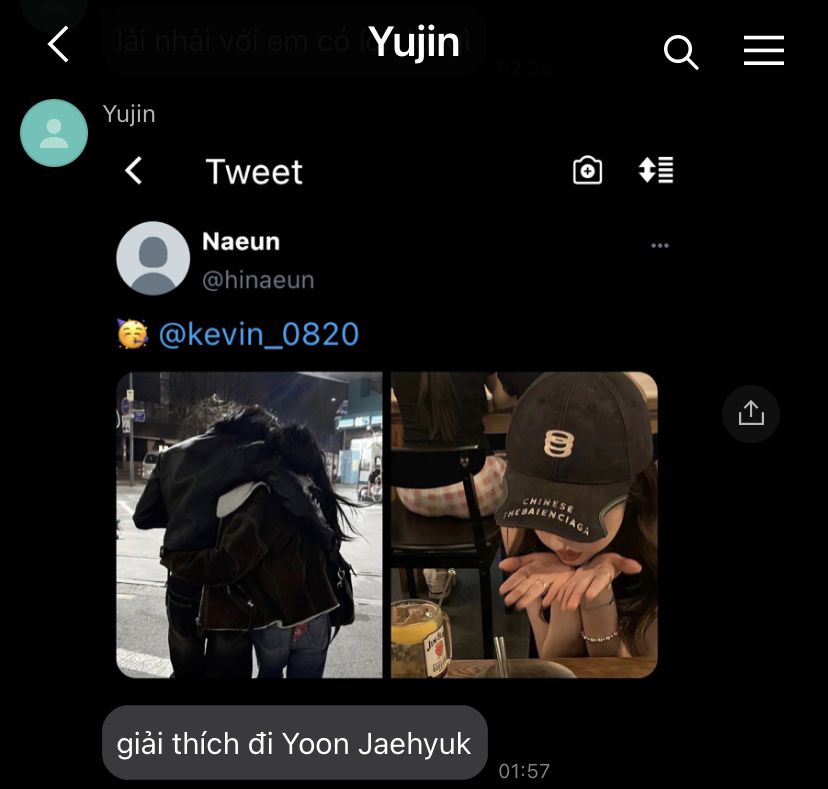The height and width of the screenshot is (789, 828).
Task: Open Yujin's profile avatar
Action: pos(54,133)
